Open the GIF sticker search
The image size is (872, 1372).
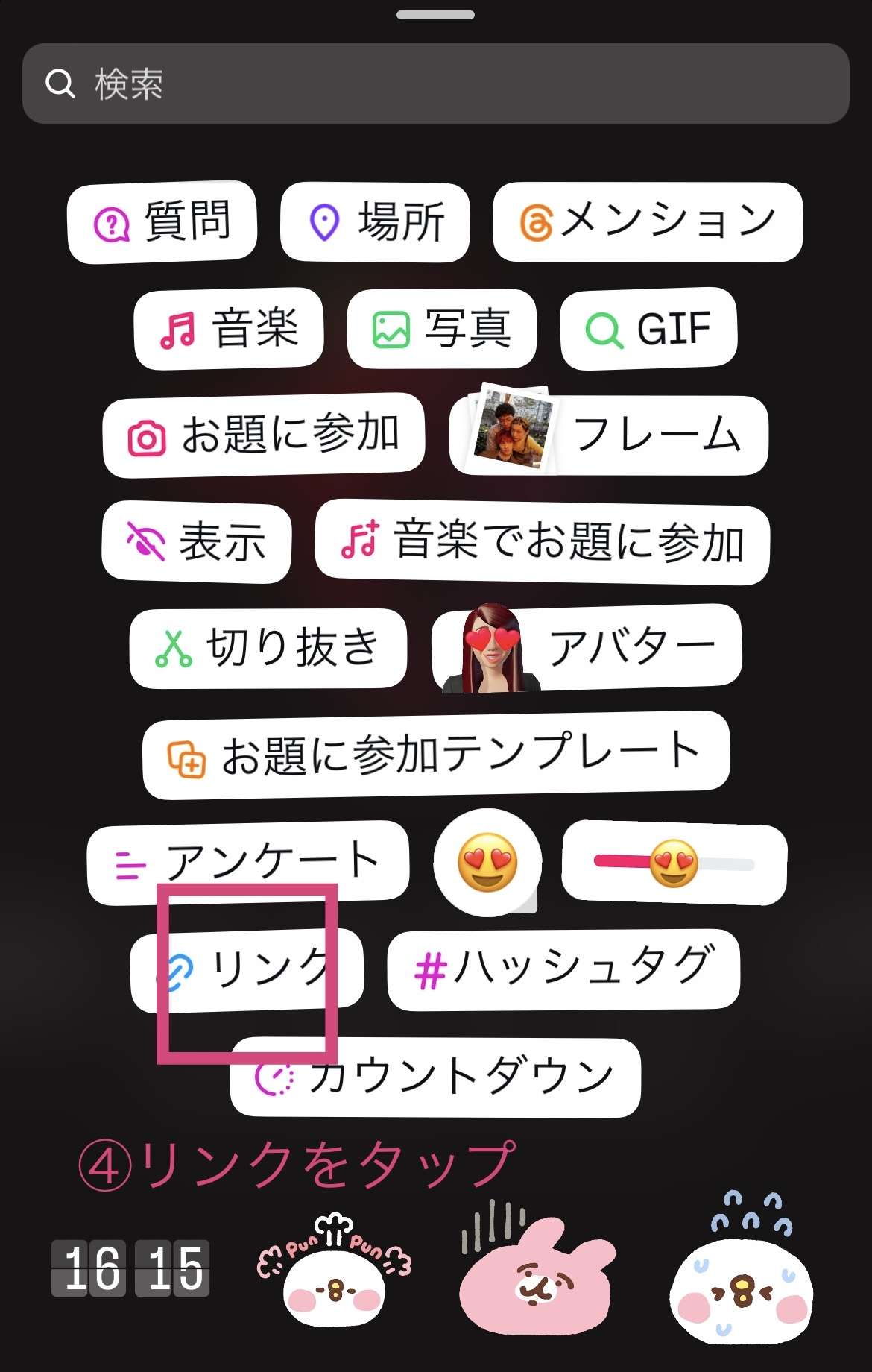(x=648, y=329)
